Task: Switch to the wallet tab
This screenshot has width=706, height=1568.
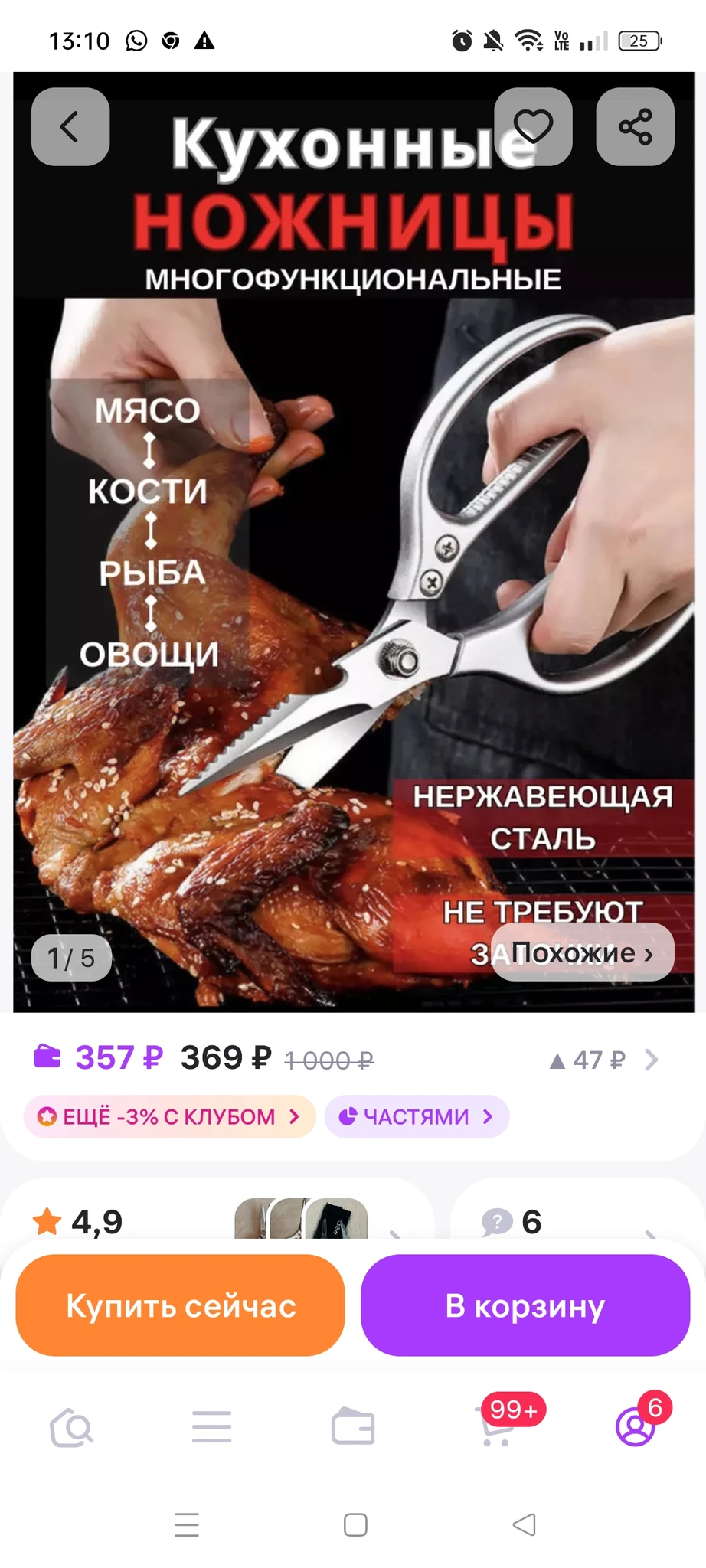Action: click(353, 1428)
